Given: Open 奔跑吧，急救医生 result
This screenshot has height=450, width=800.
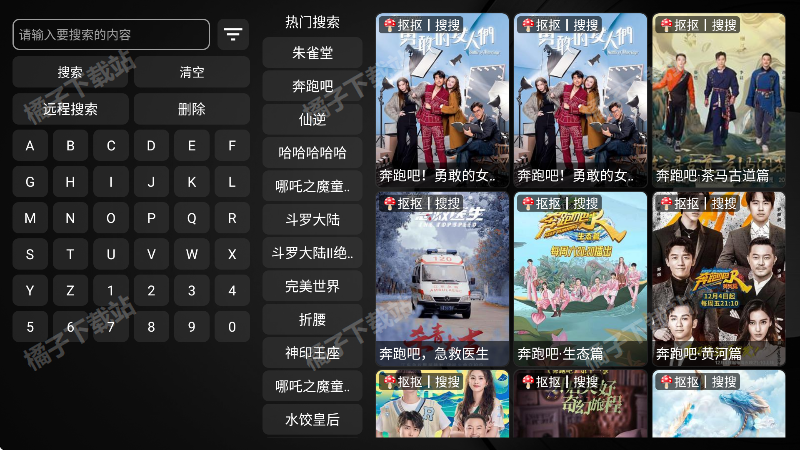Looking at the screenshot, I should (x=442, y=278).
